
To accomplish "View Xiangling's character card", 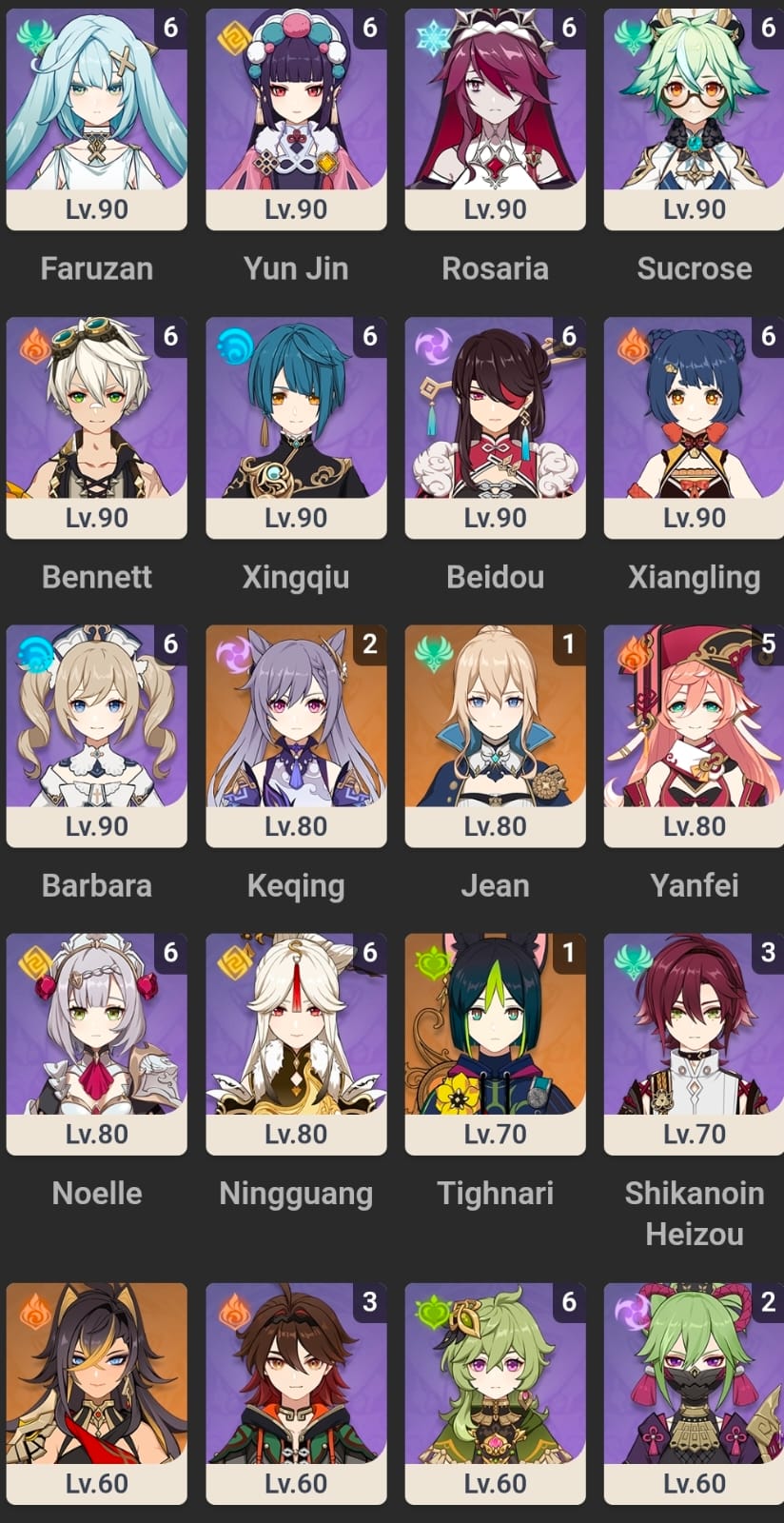I will point(694,426).
